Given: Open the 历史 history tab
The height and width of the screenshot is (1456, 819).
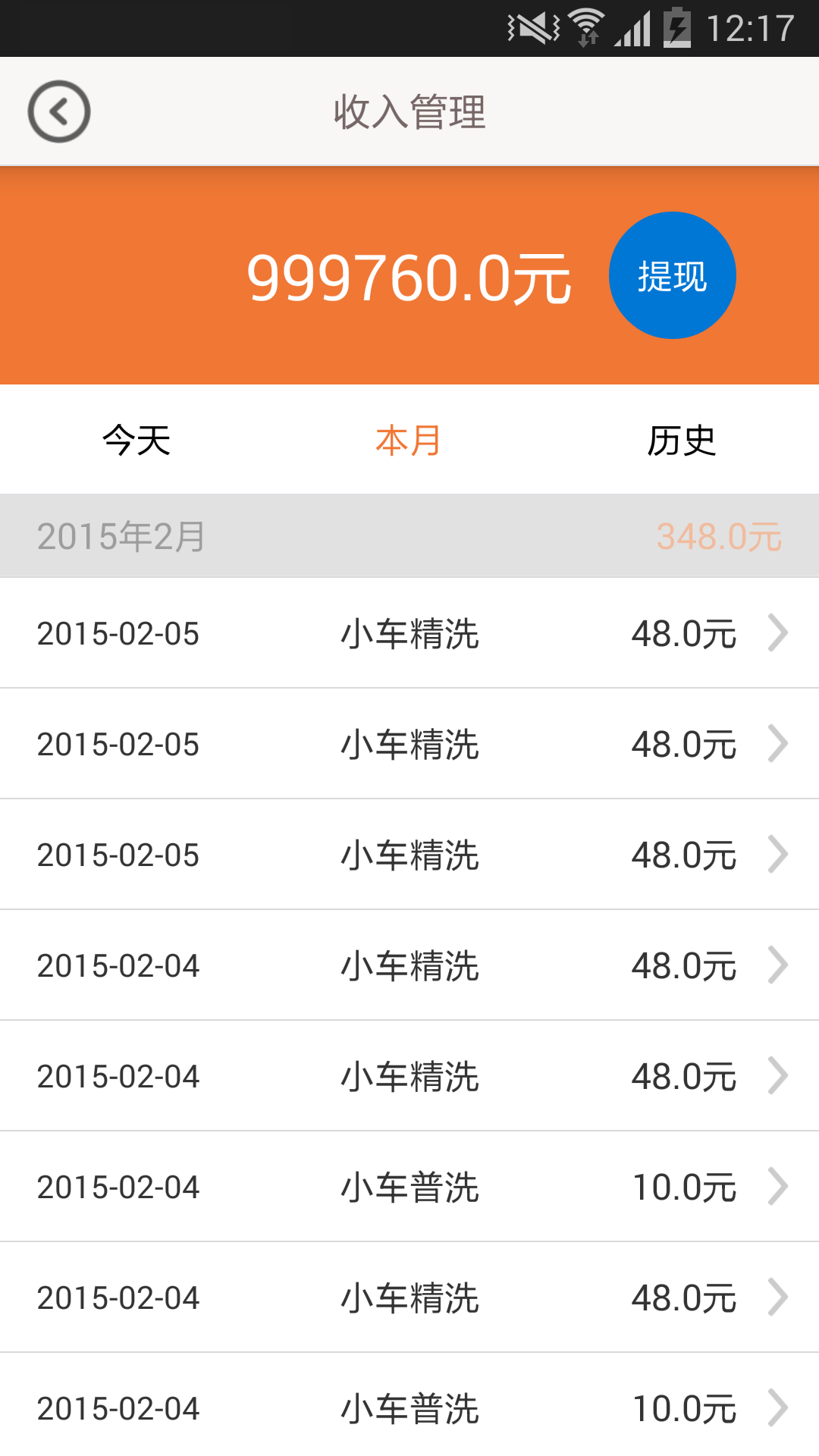Looking at the screenshot, I should (x=682, y=440).
